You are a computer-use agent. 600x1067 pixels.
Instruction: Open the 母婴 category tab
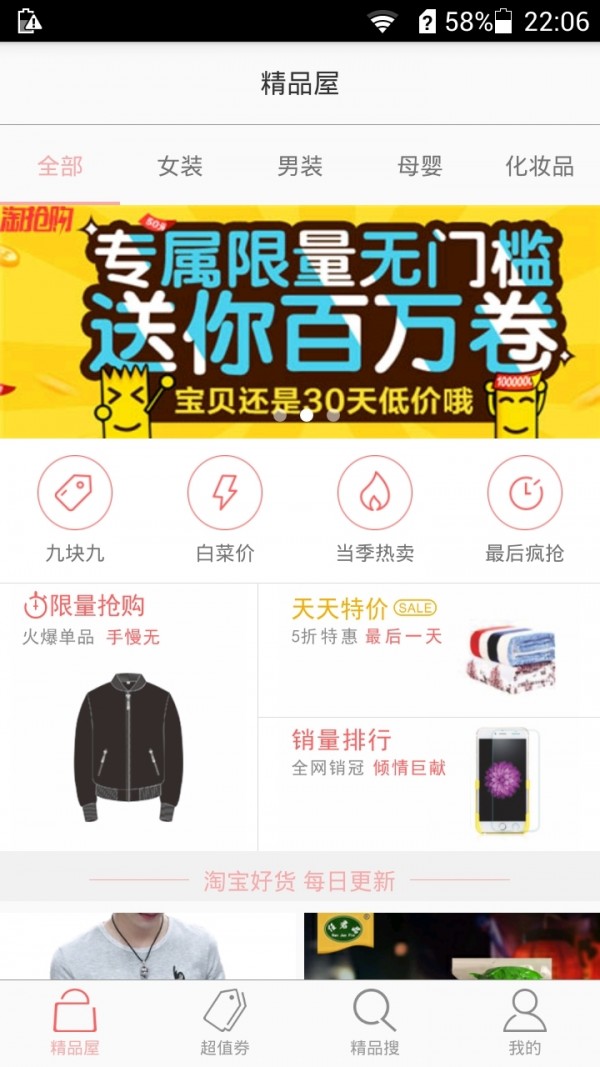[x=420, y=166]
